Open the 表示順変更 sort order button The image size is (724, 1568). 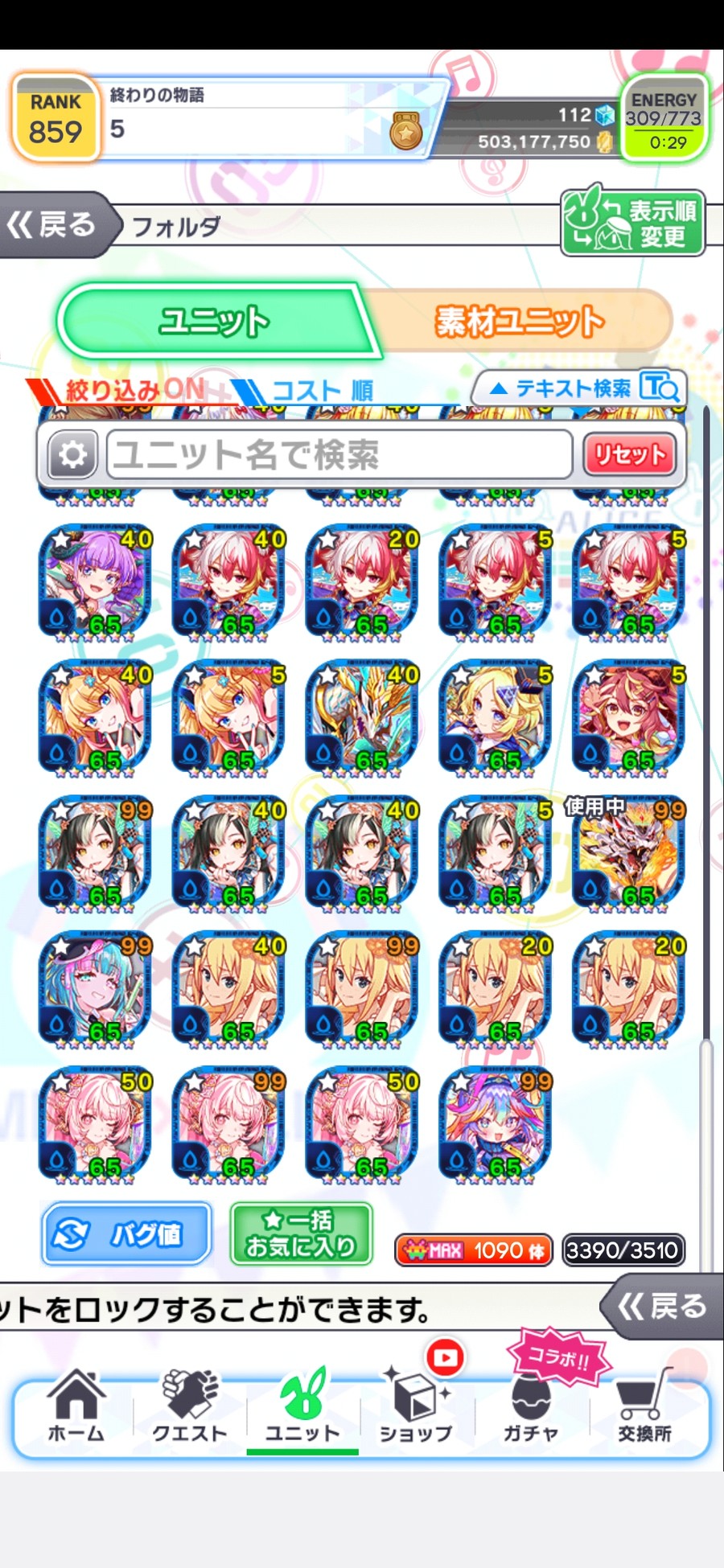click(632, 224)
